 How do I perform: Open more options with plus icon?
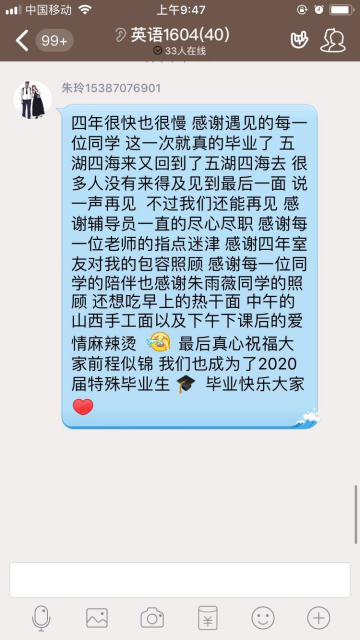[x=318, y=618]
